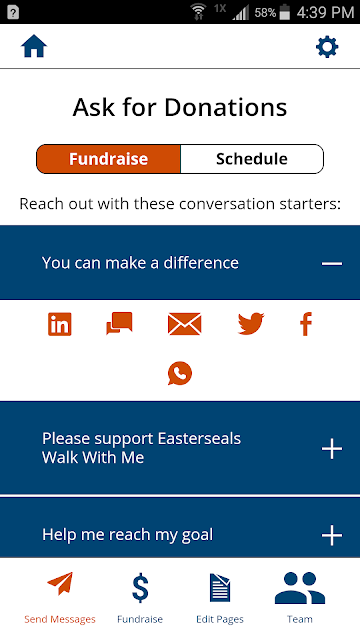Viewport: 360px width, 640px height.
Task: Share on Twitter
Action: click(251, 324)
